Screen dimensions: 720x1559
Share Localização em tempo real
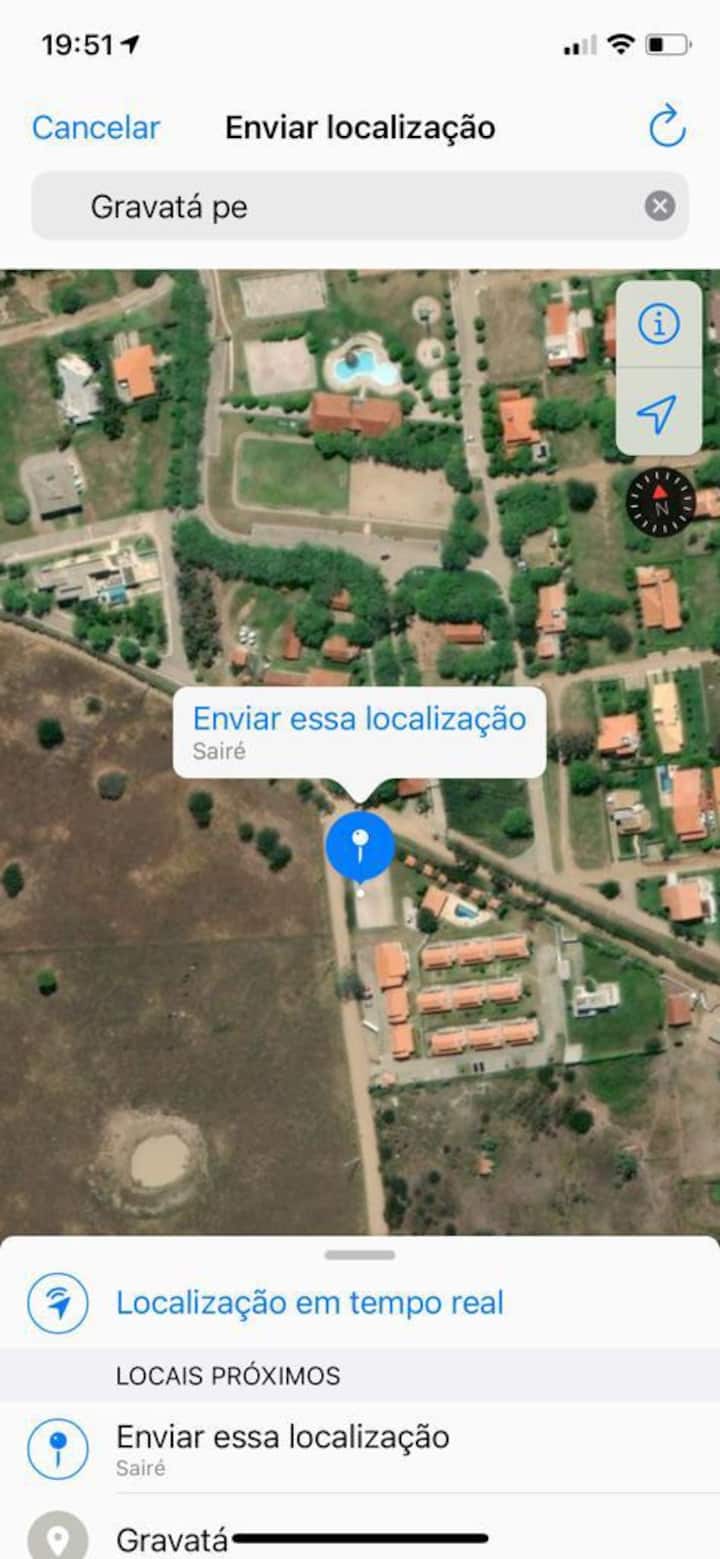click(x=310, y=1303)
